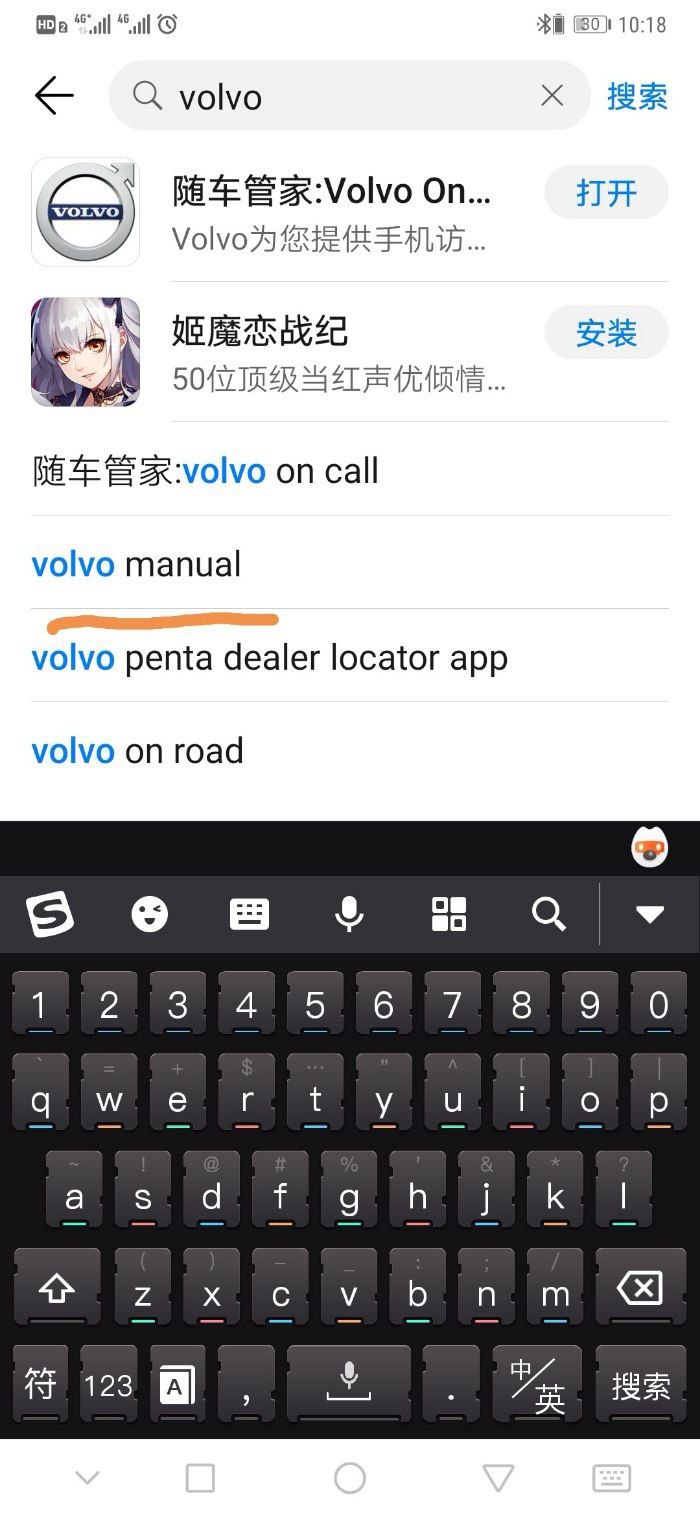Open the keyboard emoji panel
The height and width of the screenshot is (1517, 700).
[x=150, y=913]
